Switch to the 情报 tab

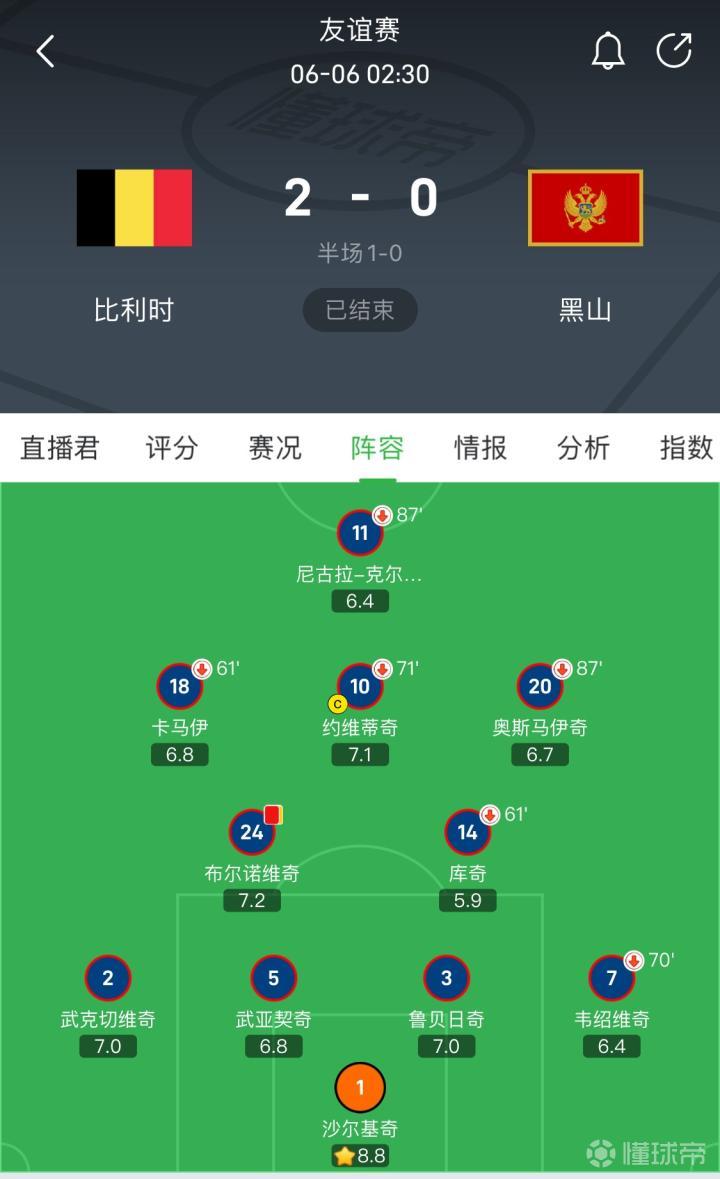(480, 448)
